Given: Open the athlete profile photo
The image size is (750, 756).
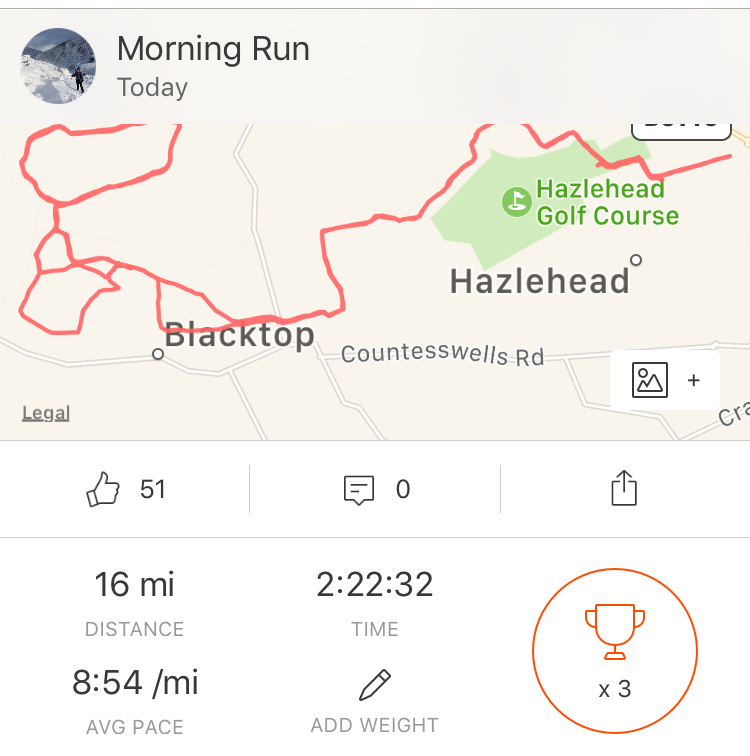Looking at the screenshot, I should pyautogui.click(x=58, y=66).
